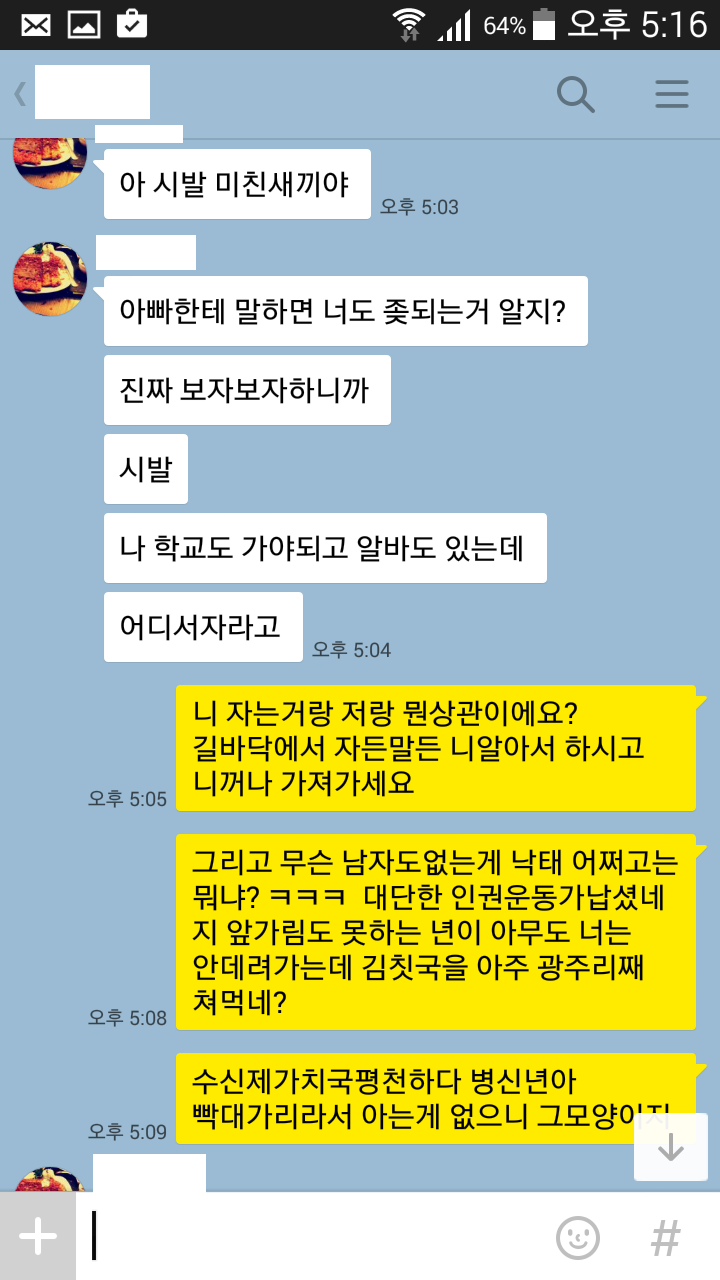This screenshot has width=720, height=1280.
Task: Open sender's profile picture beside the 5:04 messages
Action: click(50, 278)
